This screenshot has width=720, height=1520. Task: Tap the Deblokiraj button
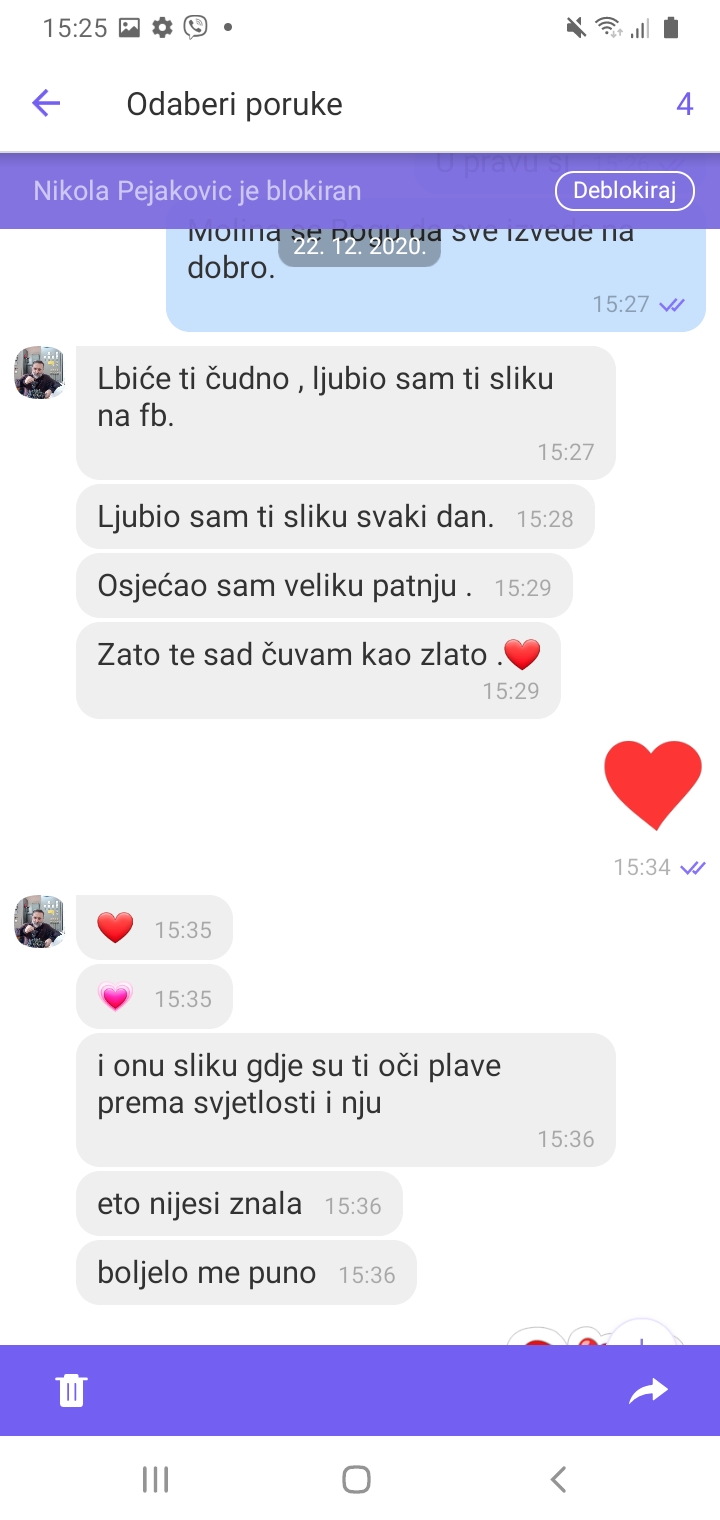pos(624,191)
